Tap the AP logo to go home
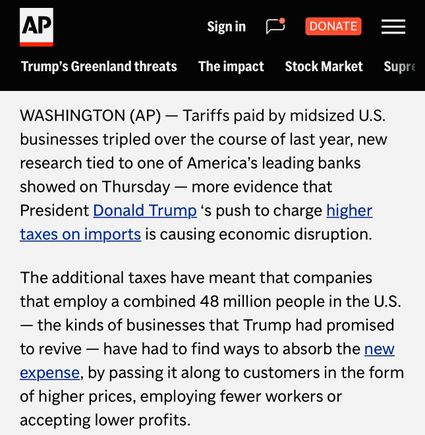 pyautogui.click(x=36, y=27)
